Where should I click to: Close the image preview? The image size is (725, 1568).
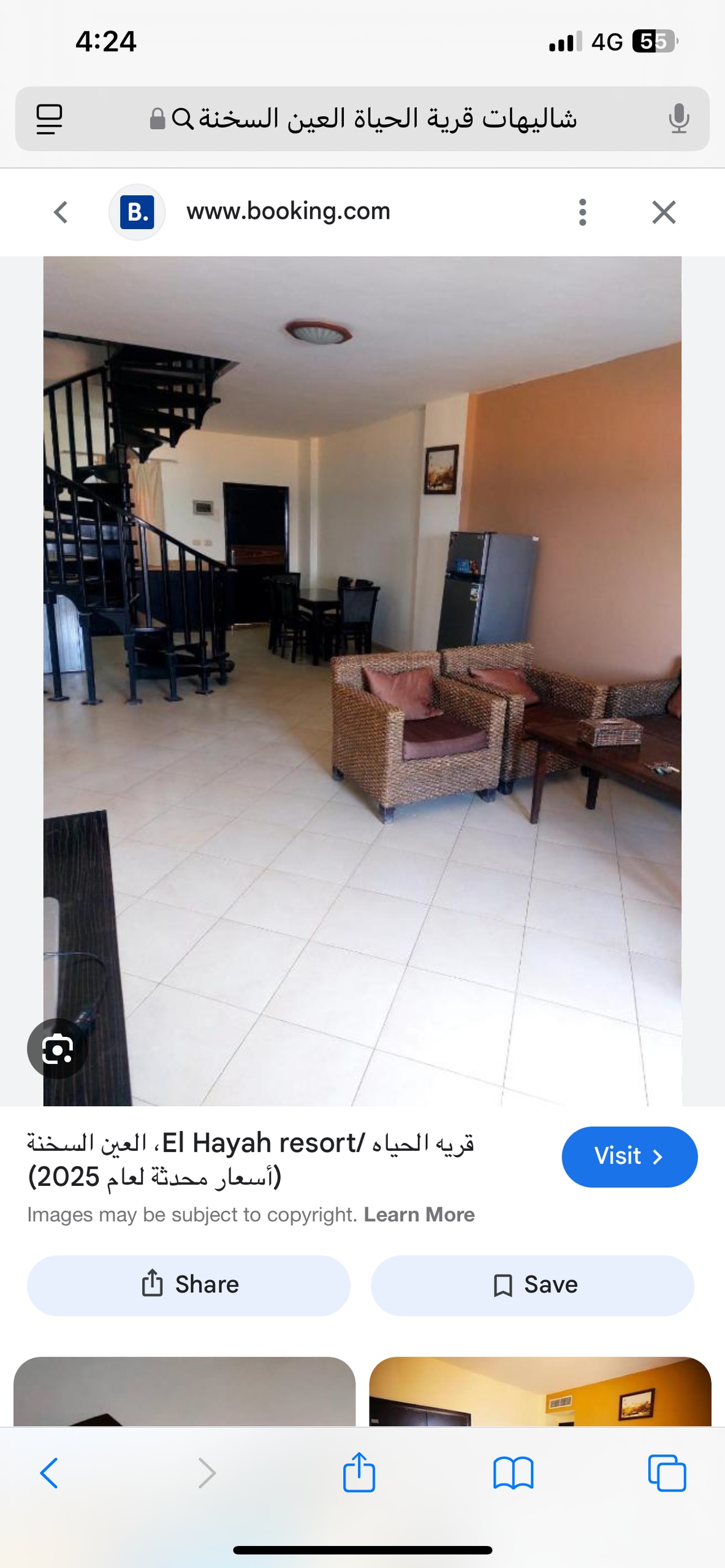[x=664, y=213]
